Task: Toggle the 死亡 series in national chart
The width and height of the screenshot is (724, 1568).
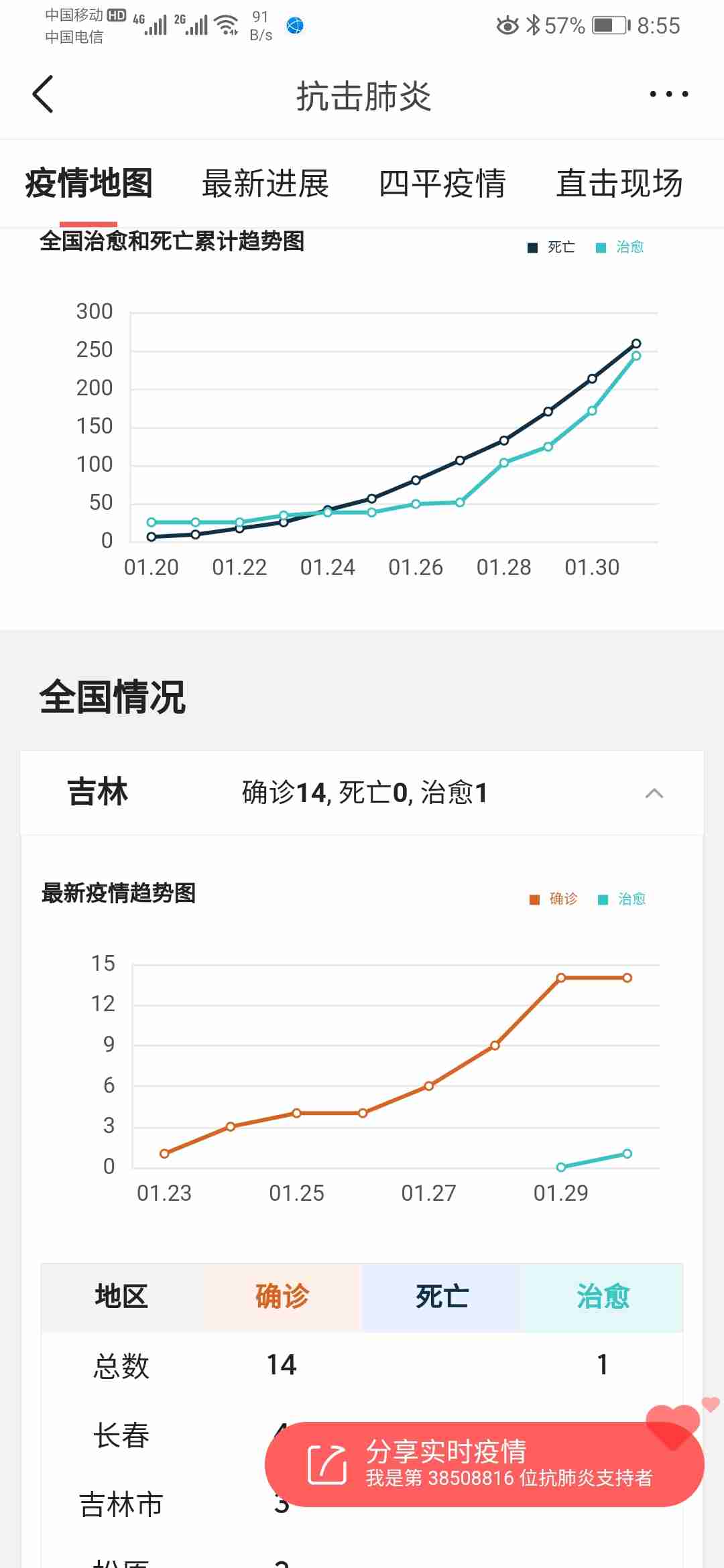Action: pos(552,247)
